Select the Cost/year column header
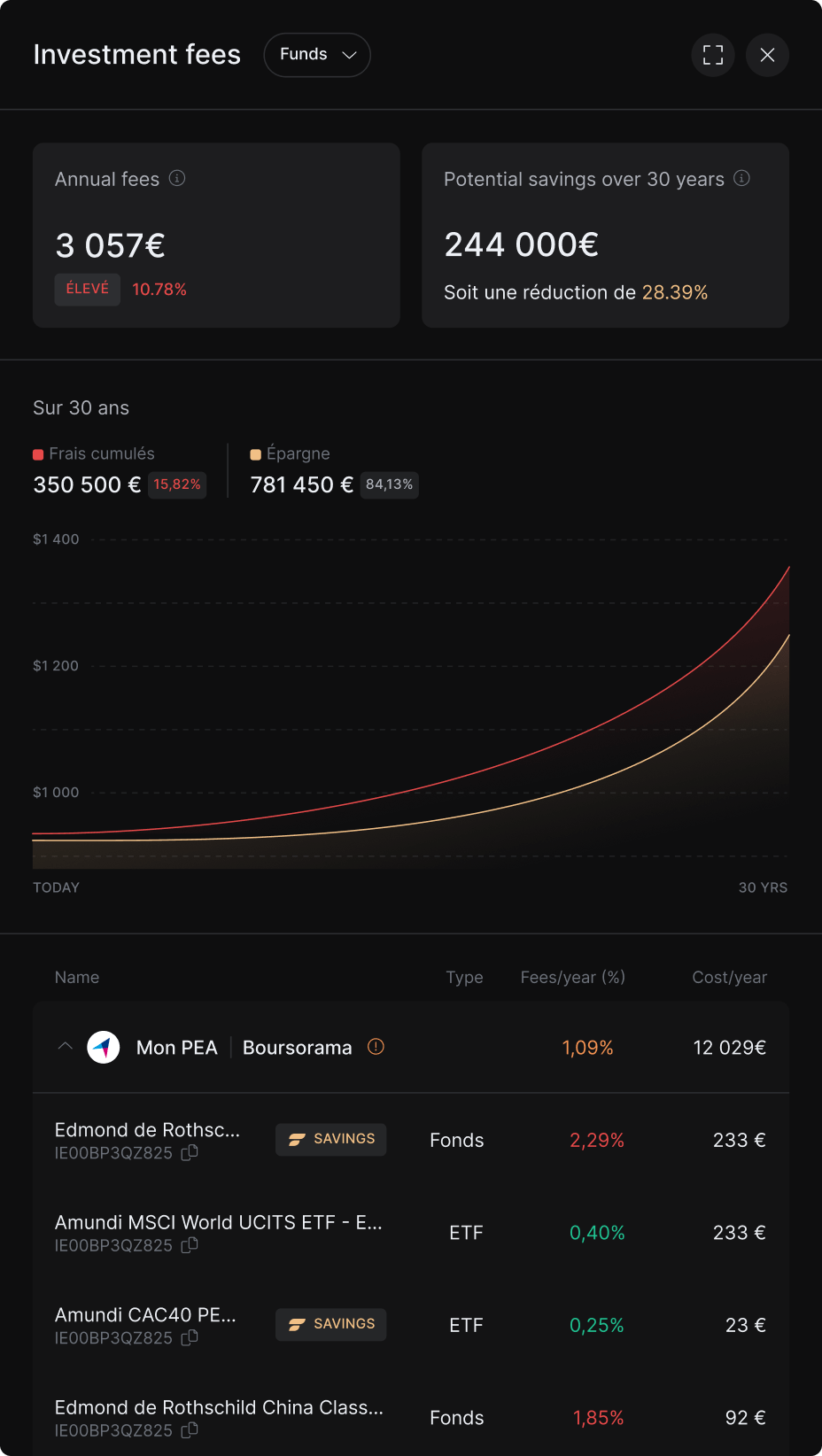 (x=729, y=977)
